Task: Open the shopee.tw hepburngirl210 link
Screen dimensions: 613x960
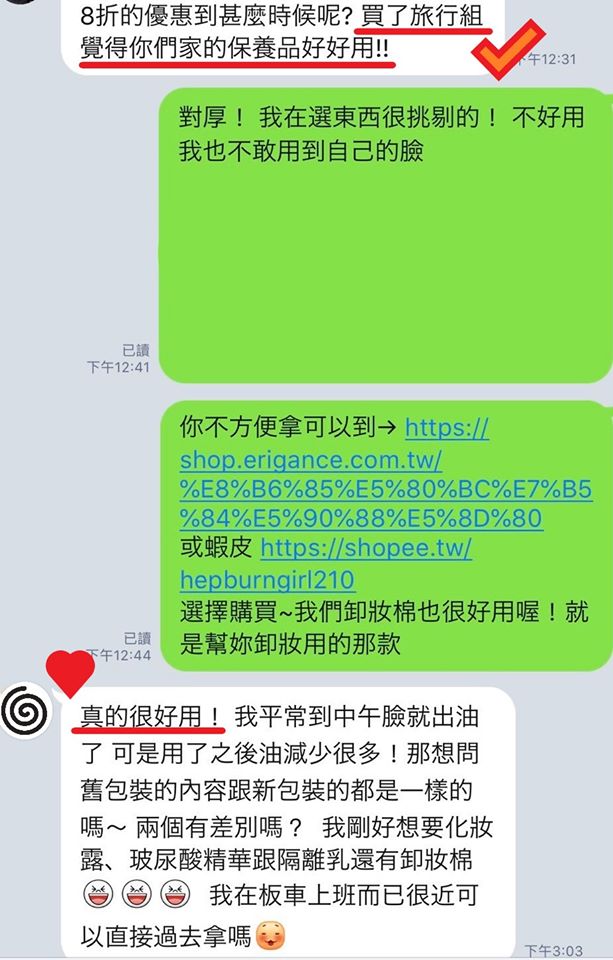Action: 366,549
